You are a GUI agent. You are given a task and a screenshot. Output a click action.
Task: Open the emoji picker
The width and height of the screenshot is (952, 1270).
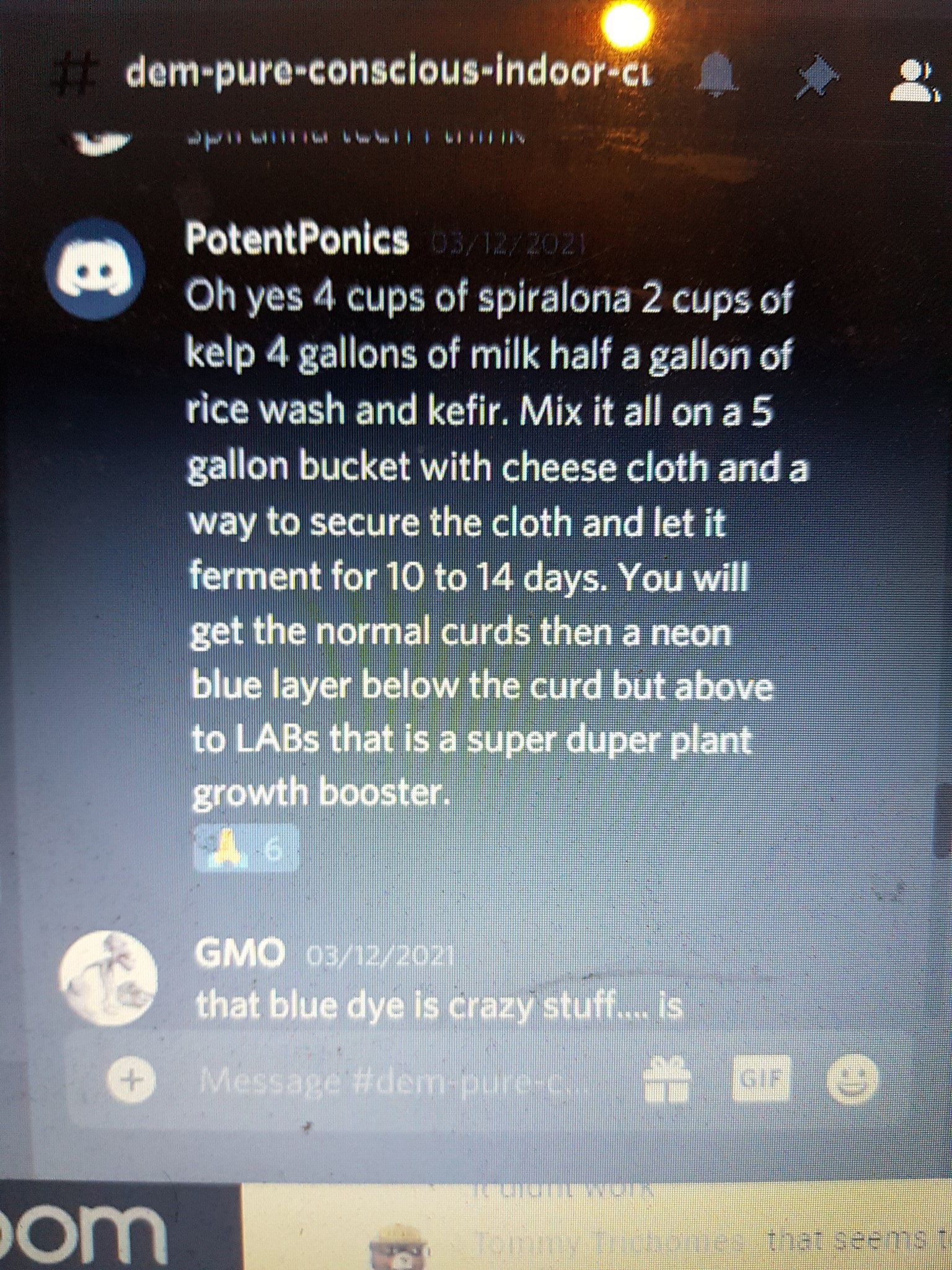(x=852, y=1080)
